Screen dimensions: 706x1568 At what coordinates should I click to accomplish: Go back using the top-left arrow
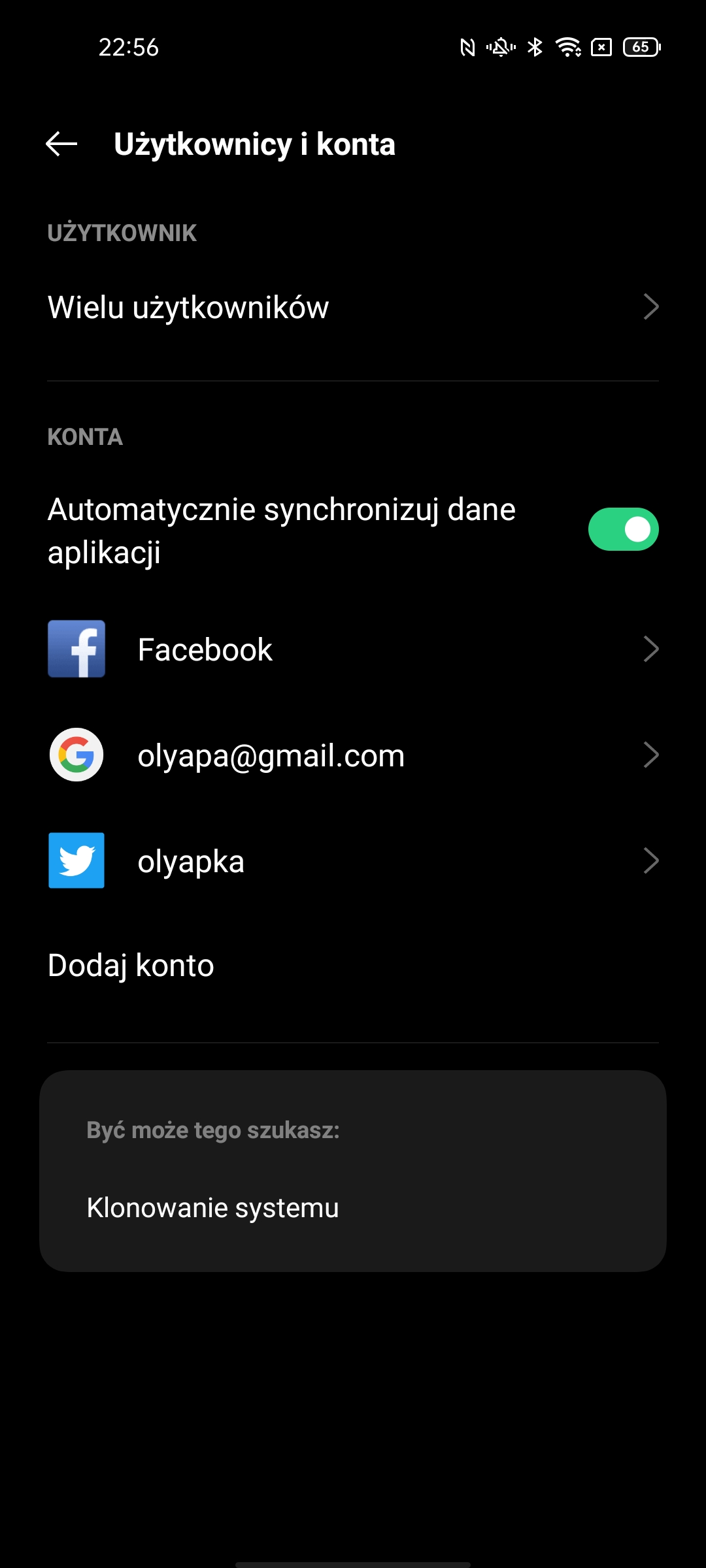pos(61,144)
